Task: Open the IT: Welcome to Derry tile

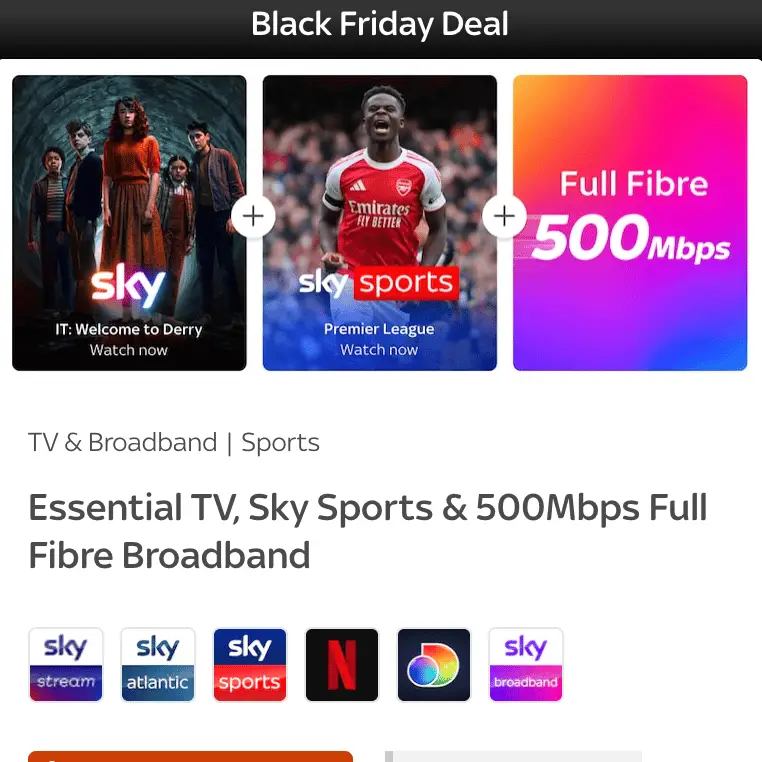Action: (129, 223)
